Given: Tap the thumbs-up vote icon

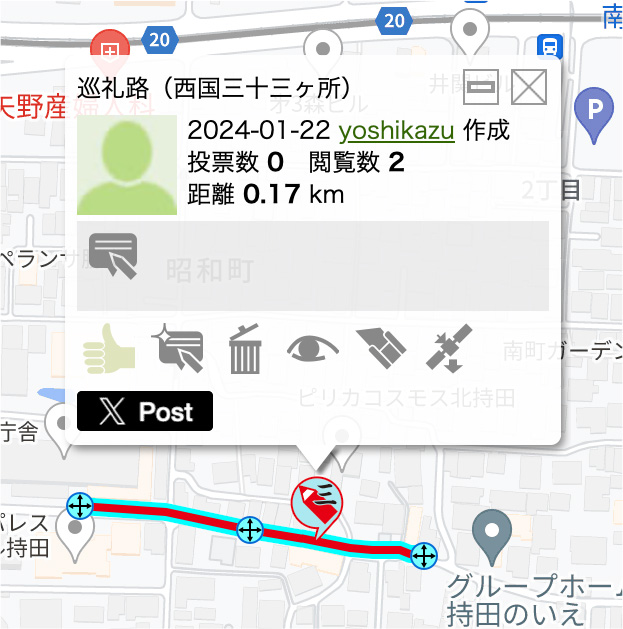Looking at the screenshot, I should tap(109, 349).
